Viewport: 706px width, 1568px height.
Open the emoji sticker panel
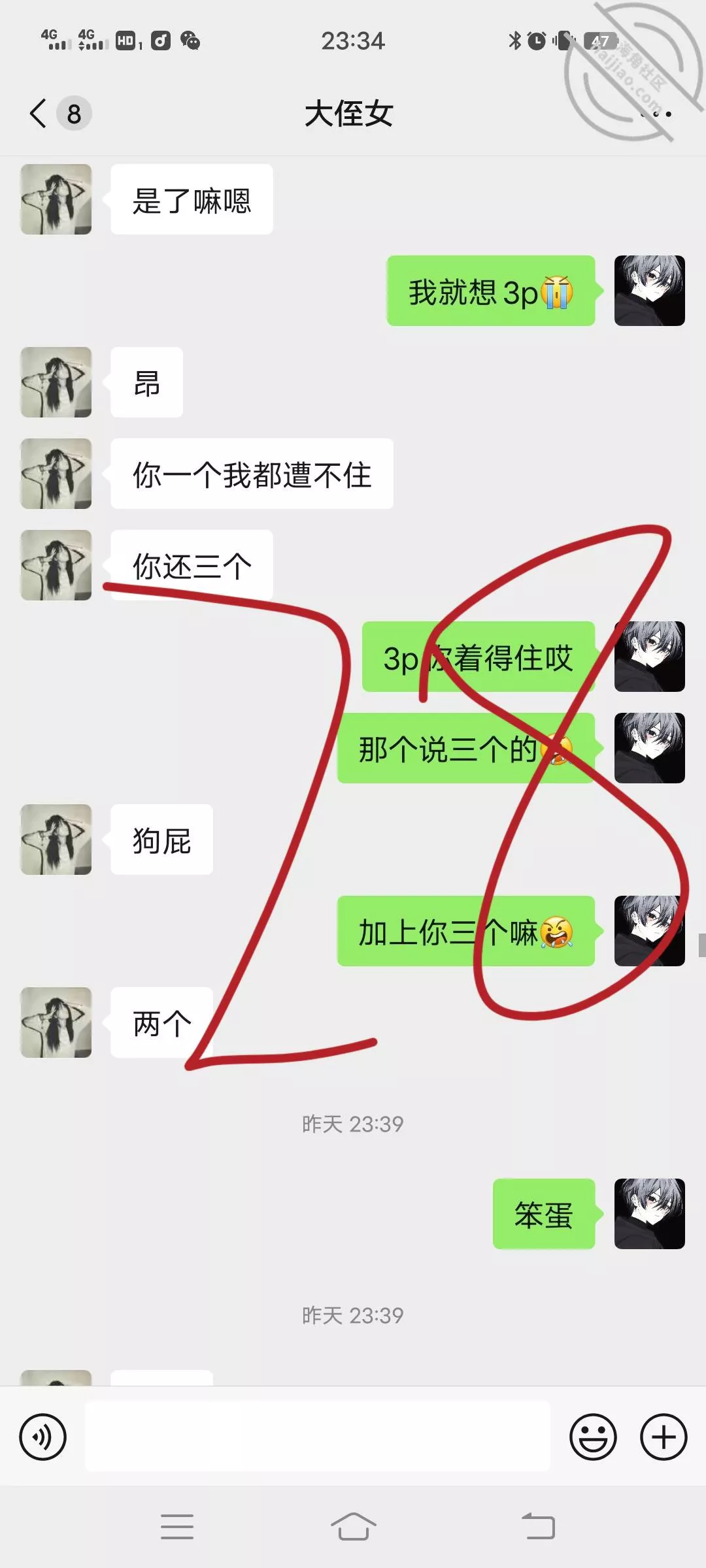(593, 1437)
